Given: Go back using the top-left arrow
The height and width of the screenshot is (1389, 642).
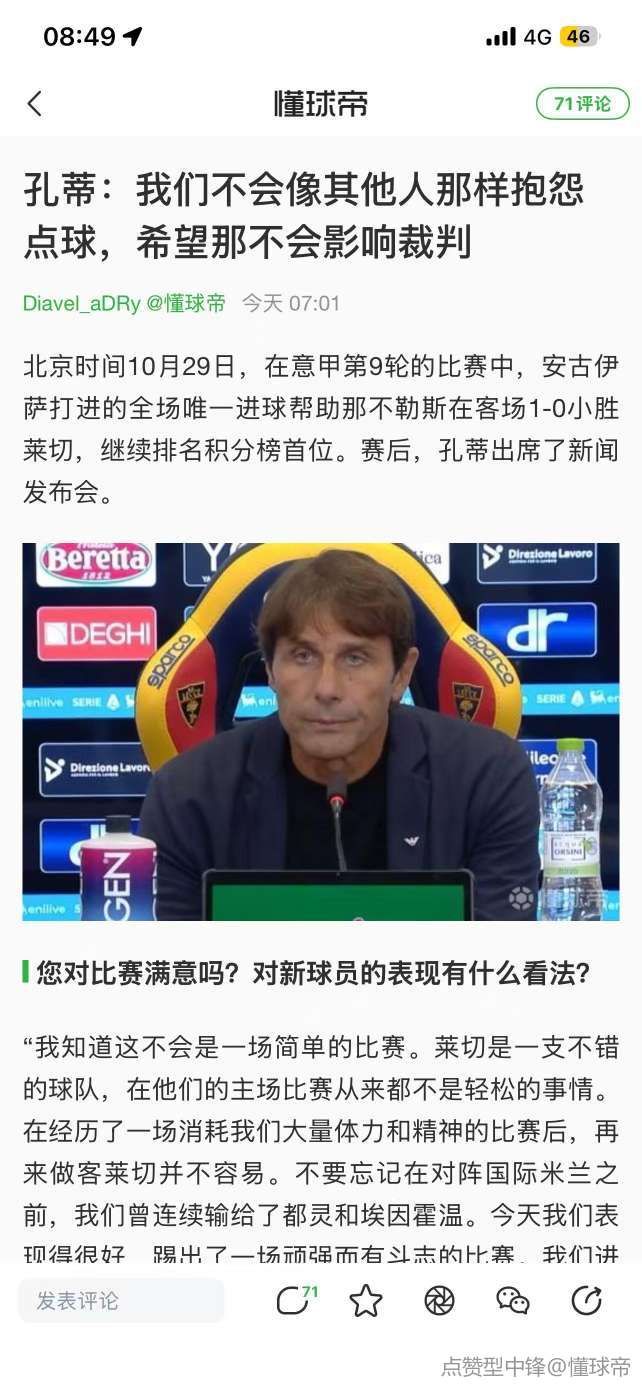Looking at the screenshot, I should click(35, 103).
